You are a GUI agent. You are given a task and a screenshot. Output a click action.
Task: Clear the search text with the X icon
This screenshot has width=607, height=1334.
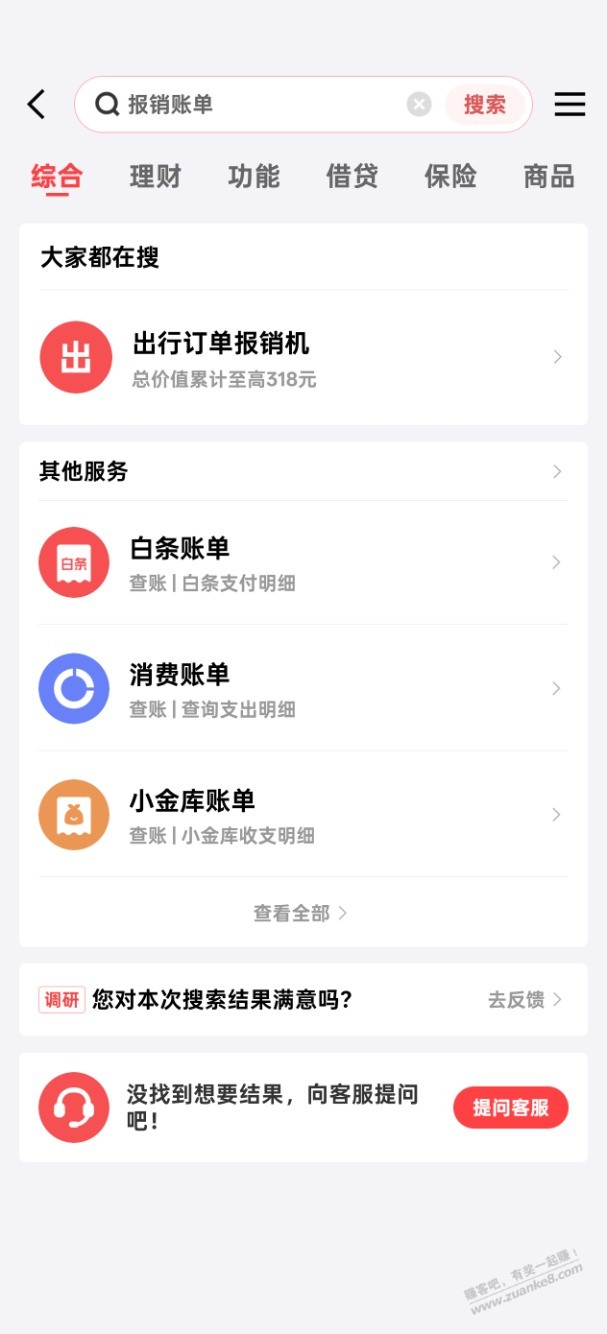coord(419,104)
